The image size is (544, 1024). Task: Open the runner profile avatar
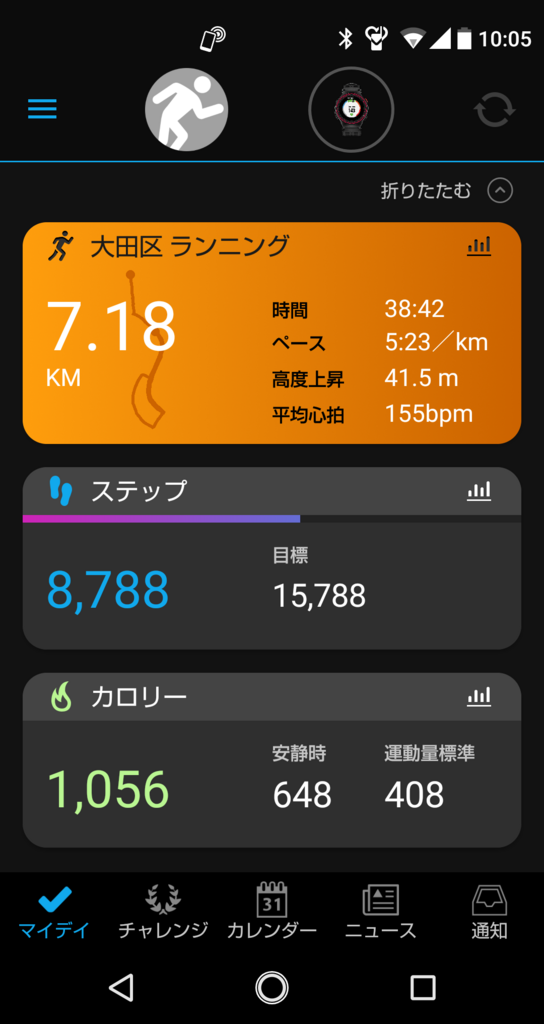click(186, 109)
